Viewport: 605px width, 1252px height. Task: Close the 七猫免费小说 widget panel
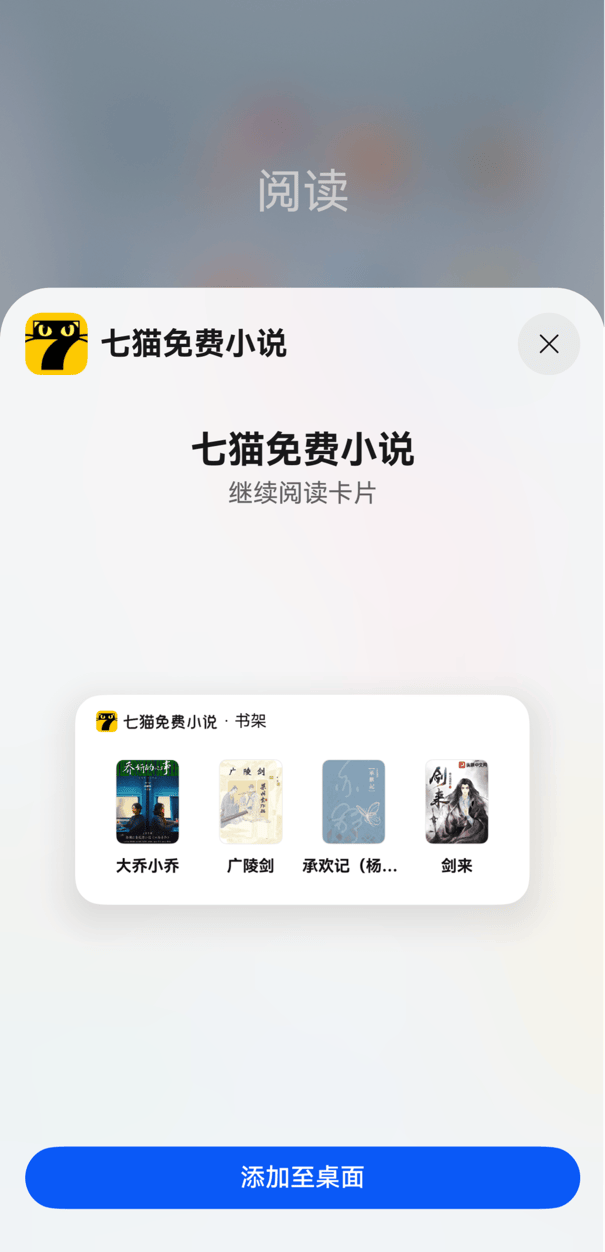coord(548,344)
